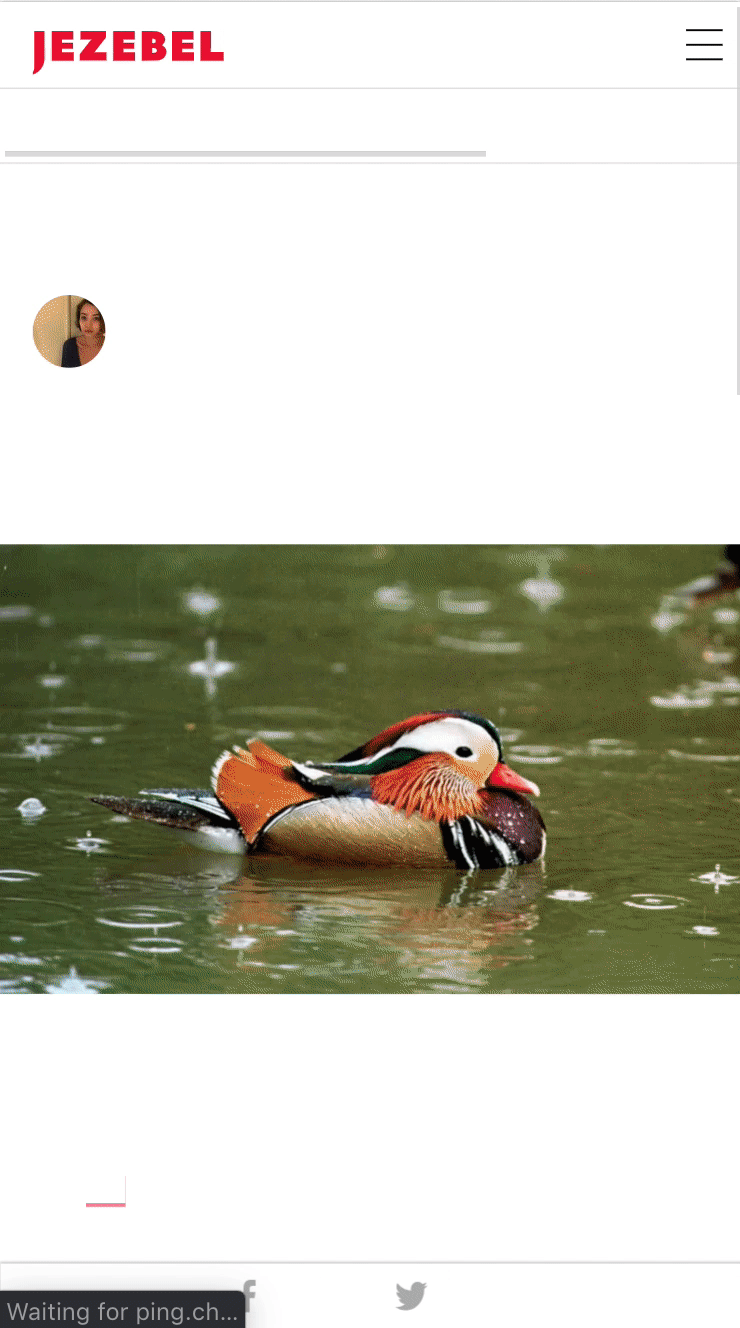The width and height of the screenshot is (740, 1328).
Task: Share the article on Facebook
Action: [x=249, y=1296]
